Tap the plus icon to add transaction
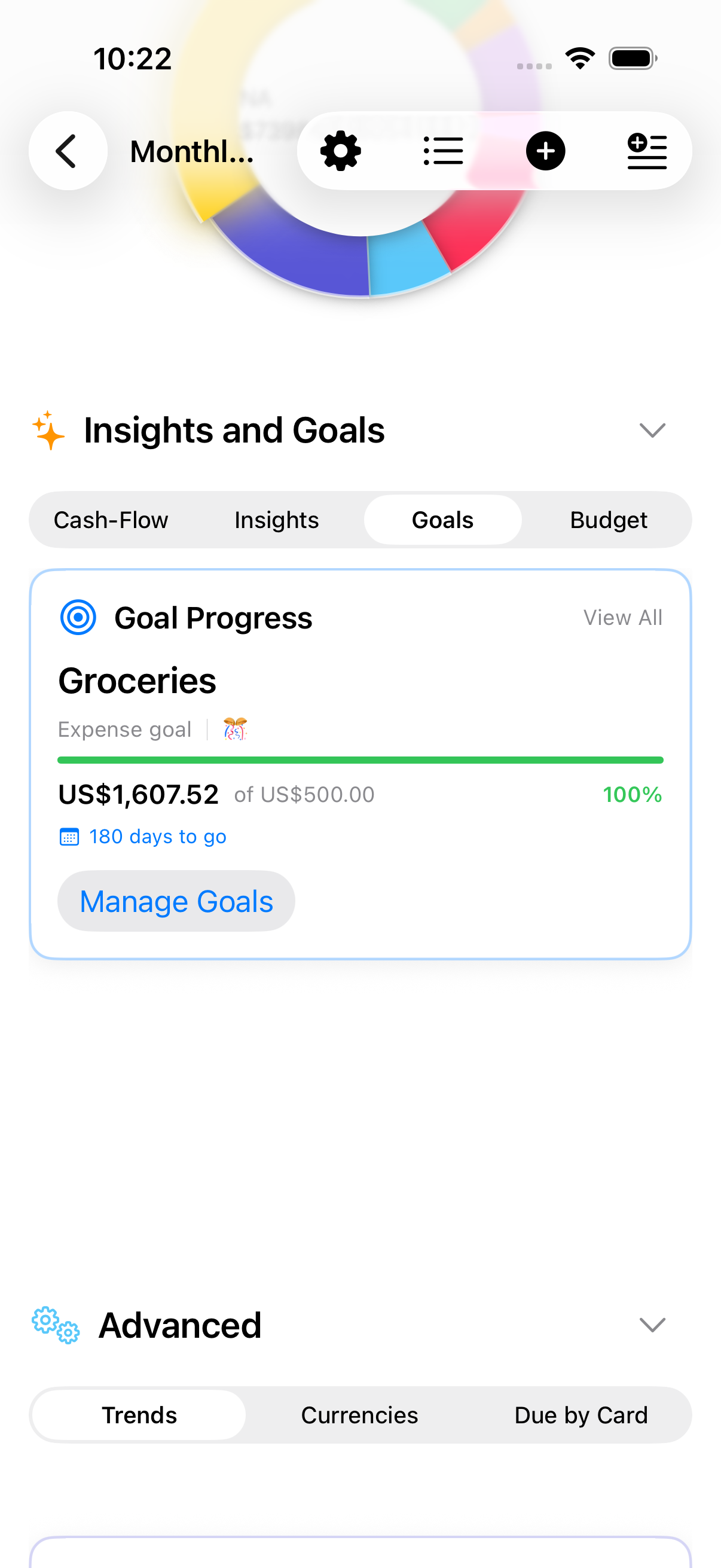721x1568 pixels. [x=546, y=151]
